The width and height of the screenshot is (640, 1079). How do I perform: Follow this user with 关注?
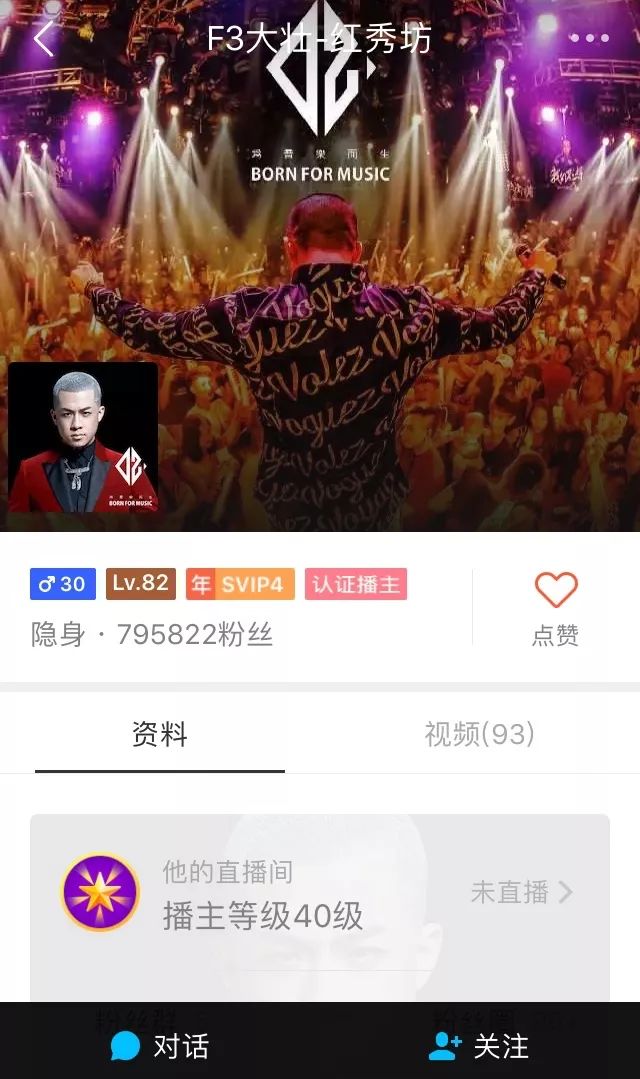click(479, 1047)
